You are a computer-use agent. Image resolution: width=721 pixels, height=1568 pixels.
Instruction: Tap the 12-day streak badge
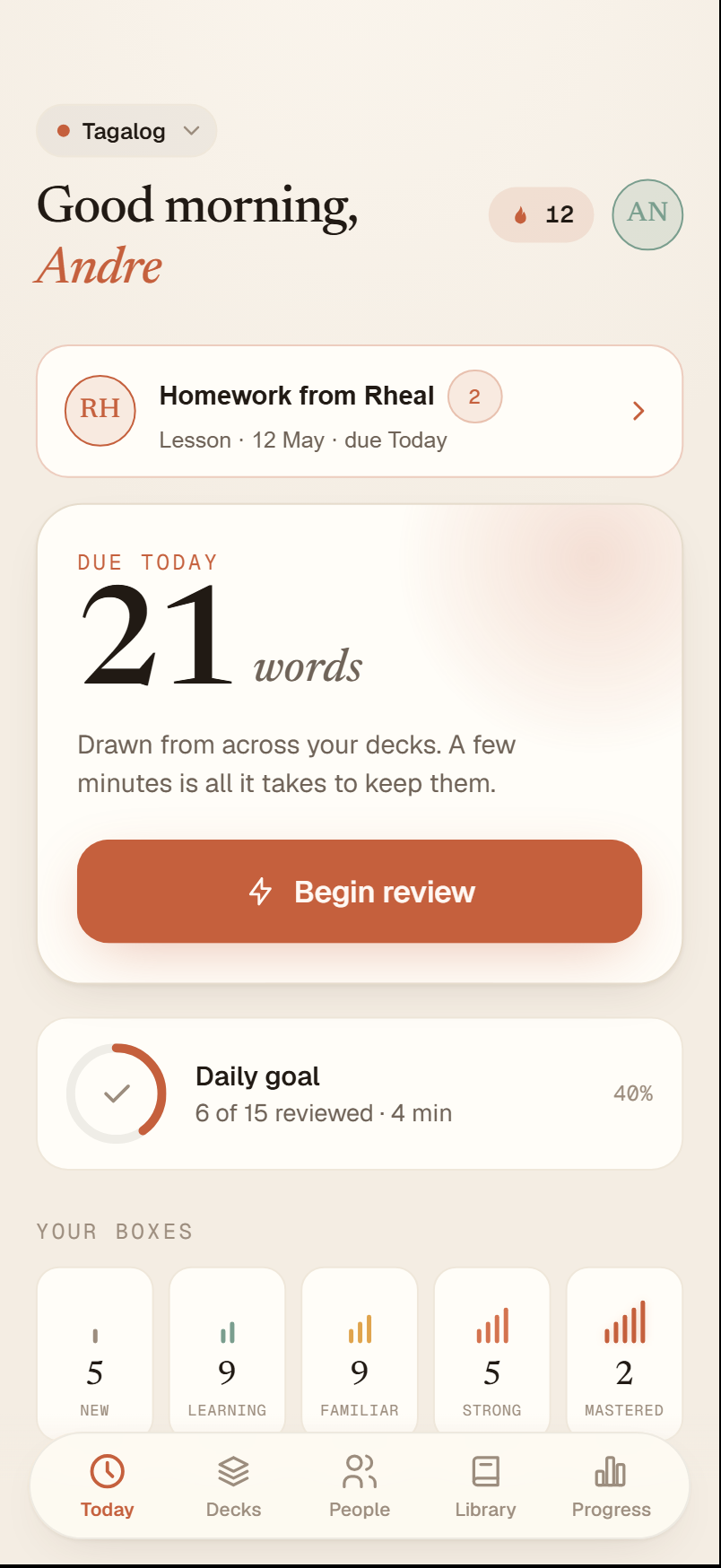(541, 214)
